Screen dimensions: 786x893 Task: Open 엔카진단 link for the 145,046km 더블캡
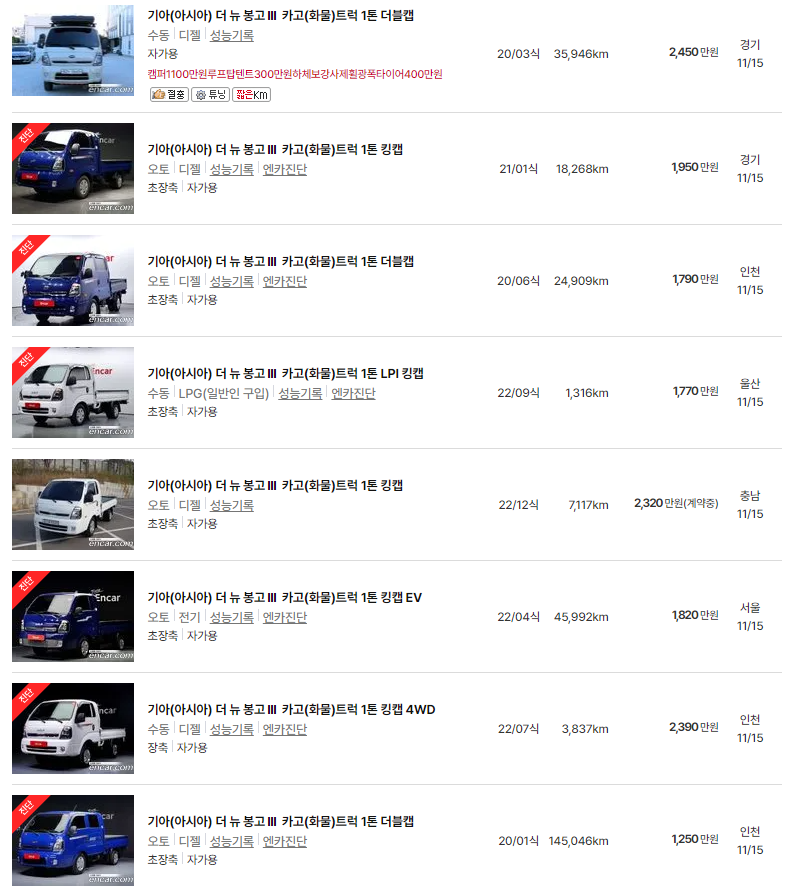click(x=284, y=841)
